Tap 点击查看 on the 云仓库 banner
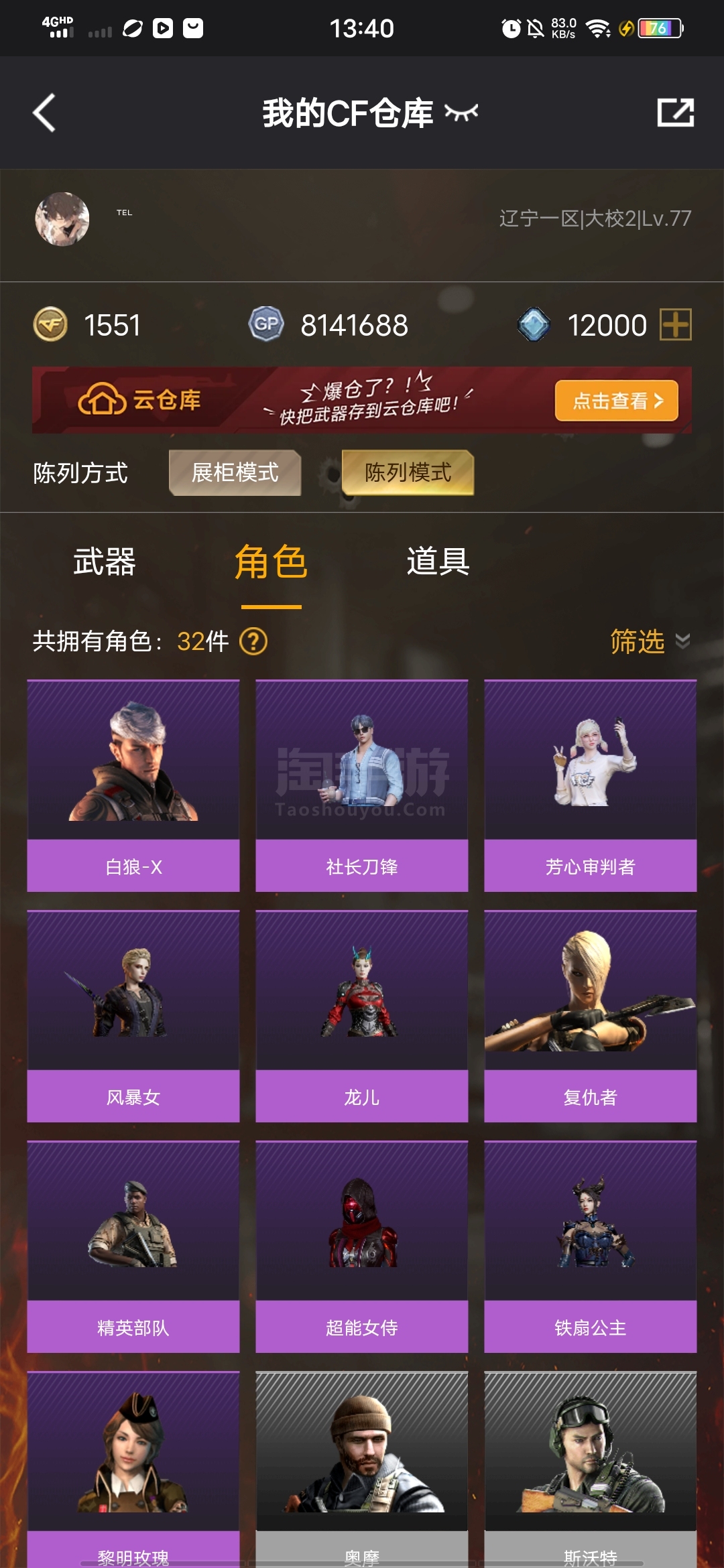This screenshot has height=1568, width=724. (x=616, y=401)
